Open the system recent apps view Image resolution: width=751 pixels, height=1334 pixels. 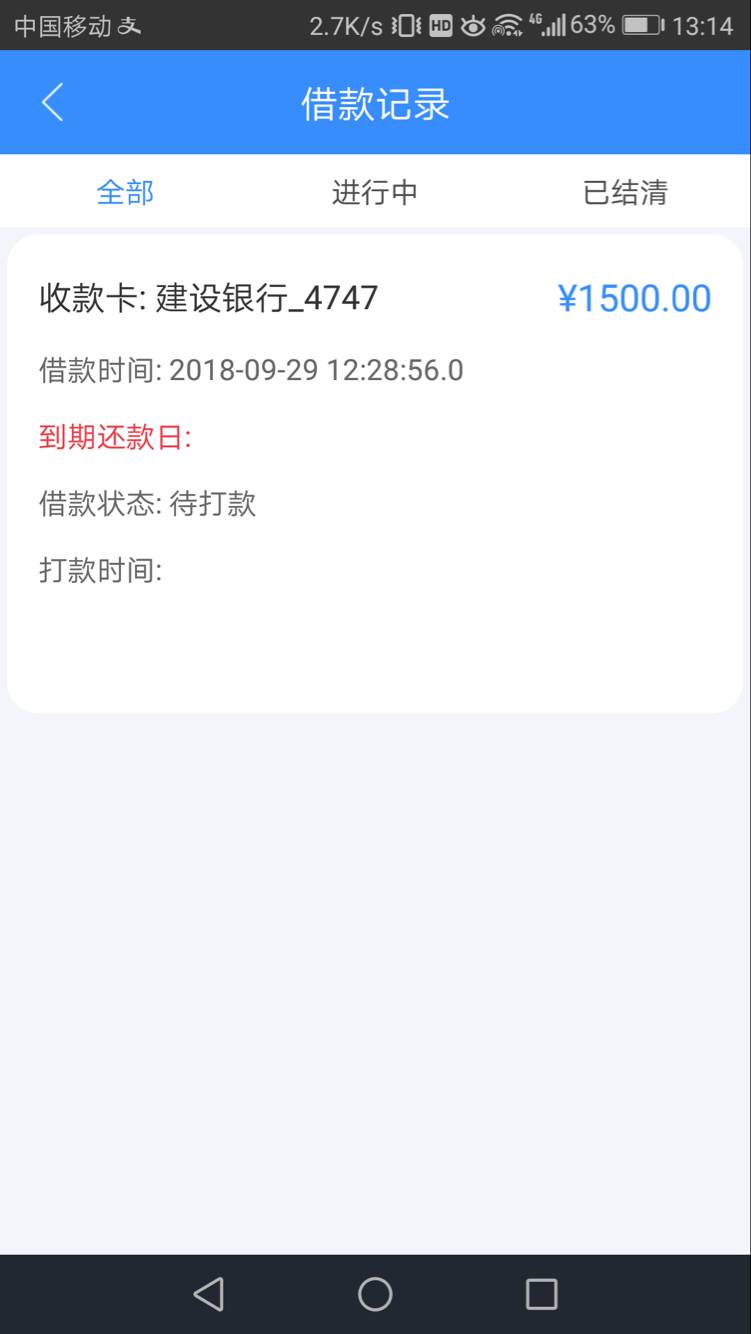click(x=541, y=1294)
